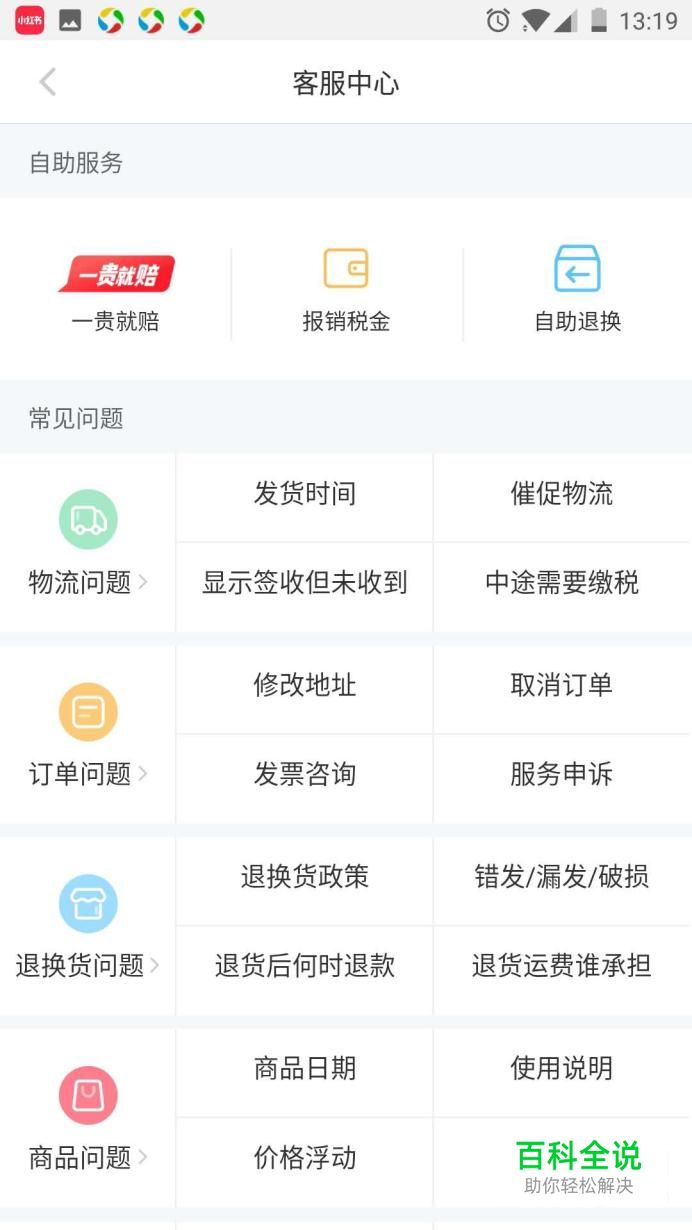This screenshot has height=1230, width=692.
Task: Expand the 订单问题 category
Action: pyautogui.click(x=88, y=735)
